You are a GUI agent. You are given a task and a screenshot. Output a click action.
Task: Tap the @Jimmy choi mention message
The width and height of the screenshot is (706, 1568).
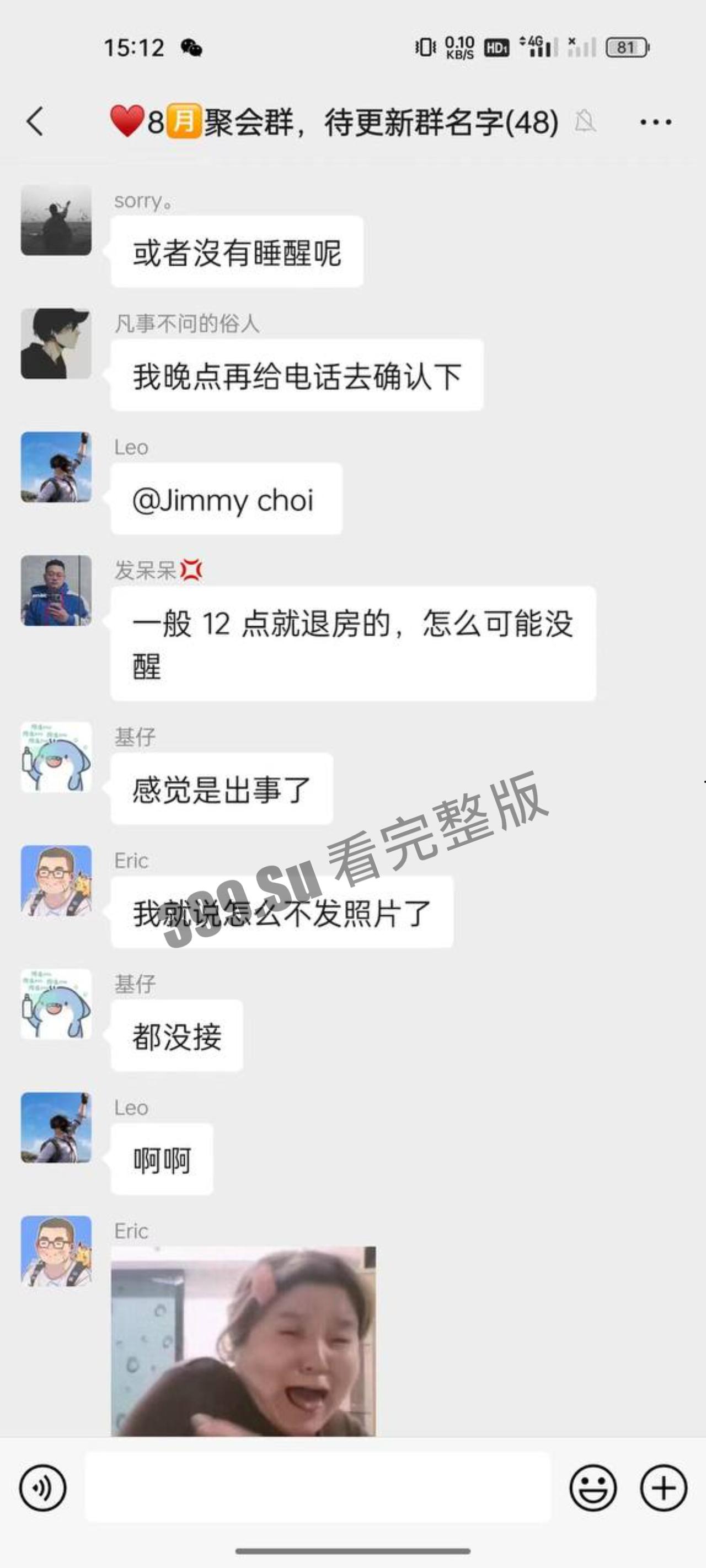point(226,499)
